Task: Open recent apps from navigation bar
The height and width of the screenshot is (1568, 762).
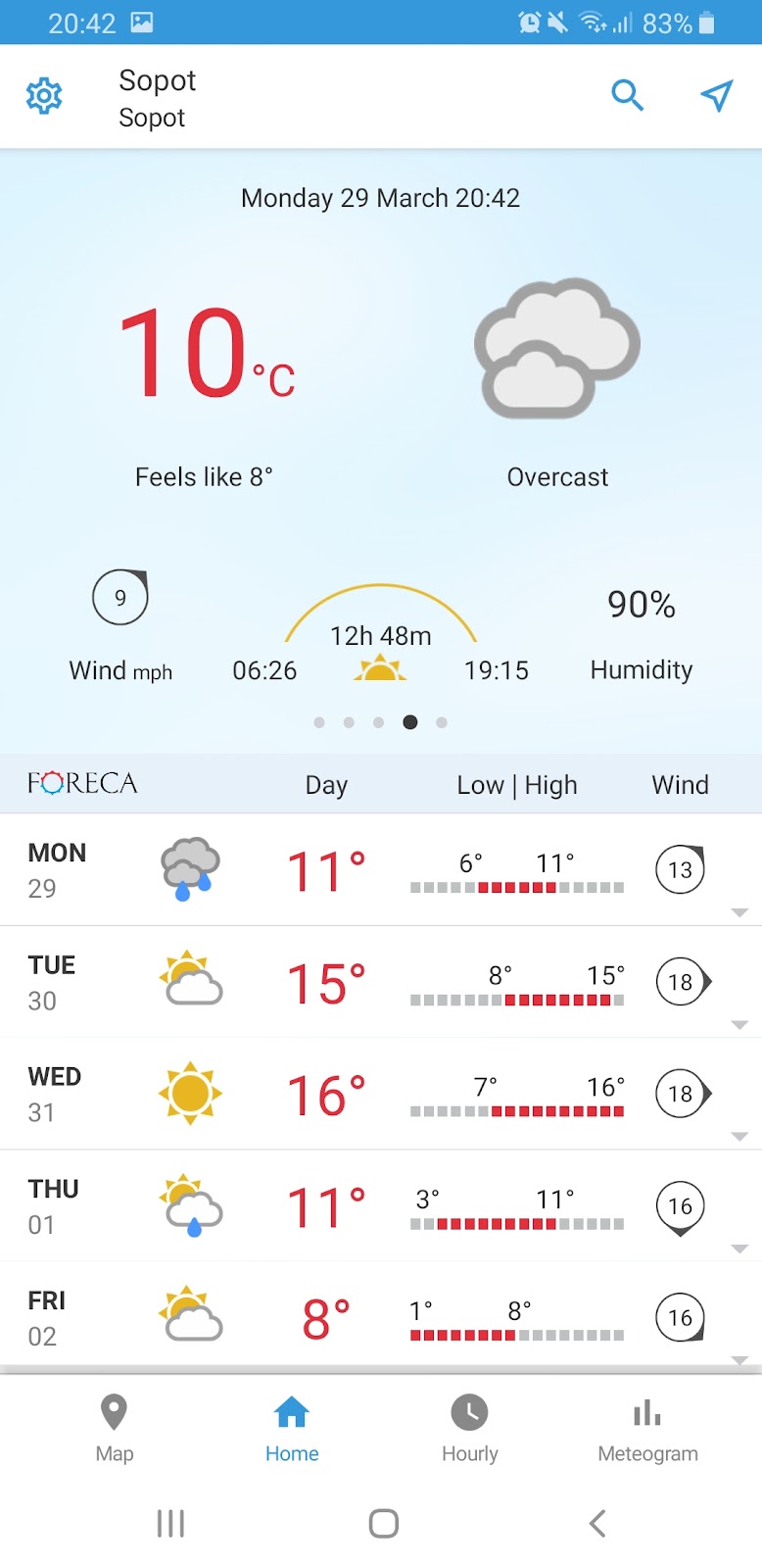Action: (x=170, y=1523)
